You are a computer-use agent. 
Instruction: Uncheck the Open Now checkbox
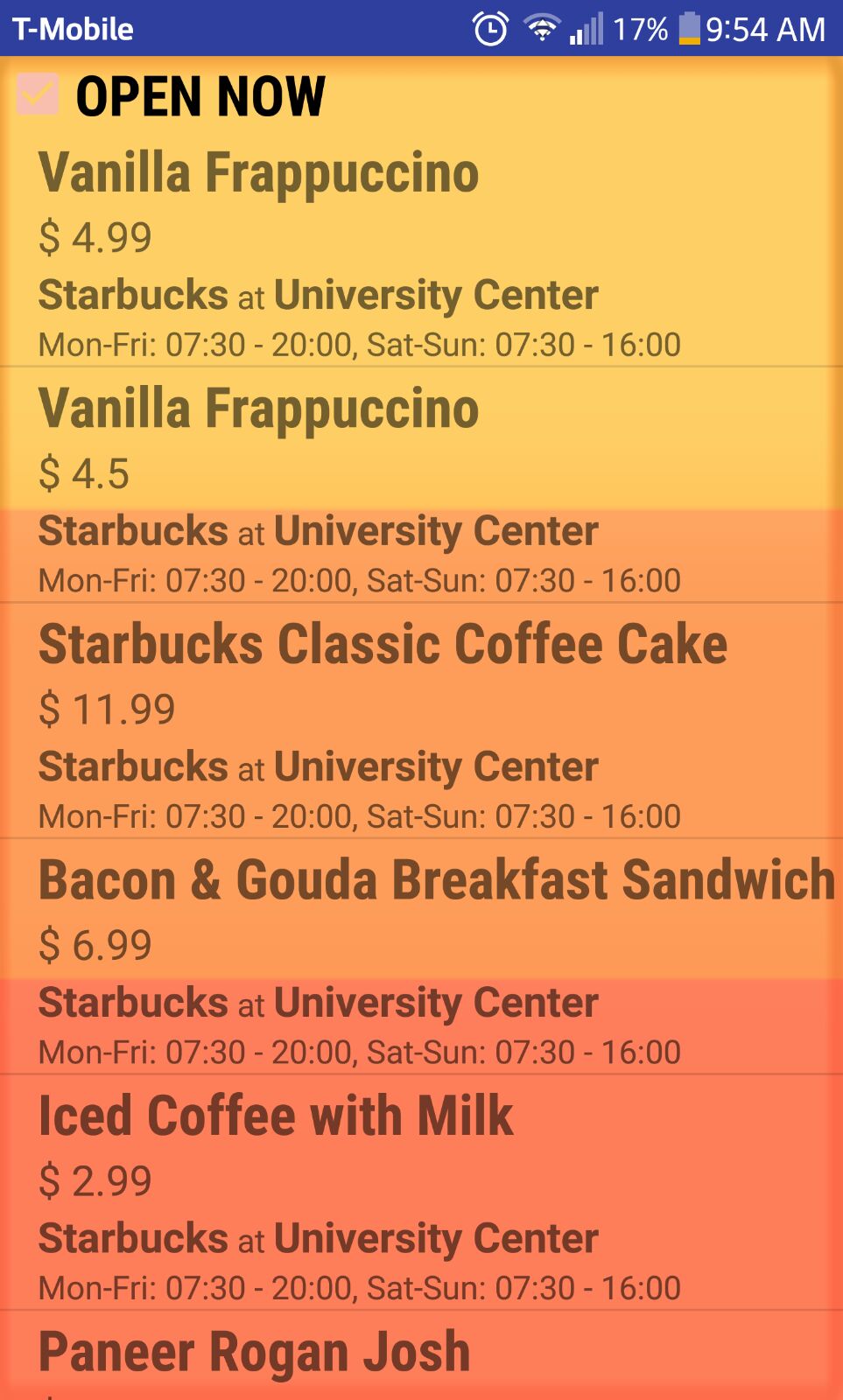click(39, 95)
